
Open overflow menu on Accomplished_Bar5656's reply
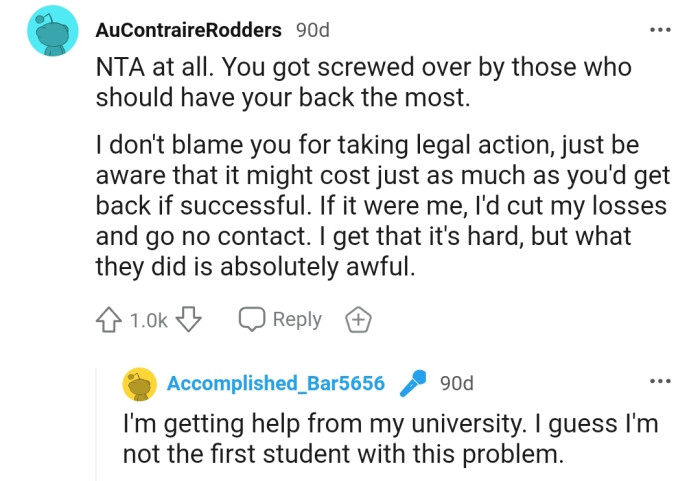click(x=660, y=382)
